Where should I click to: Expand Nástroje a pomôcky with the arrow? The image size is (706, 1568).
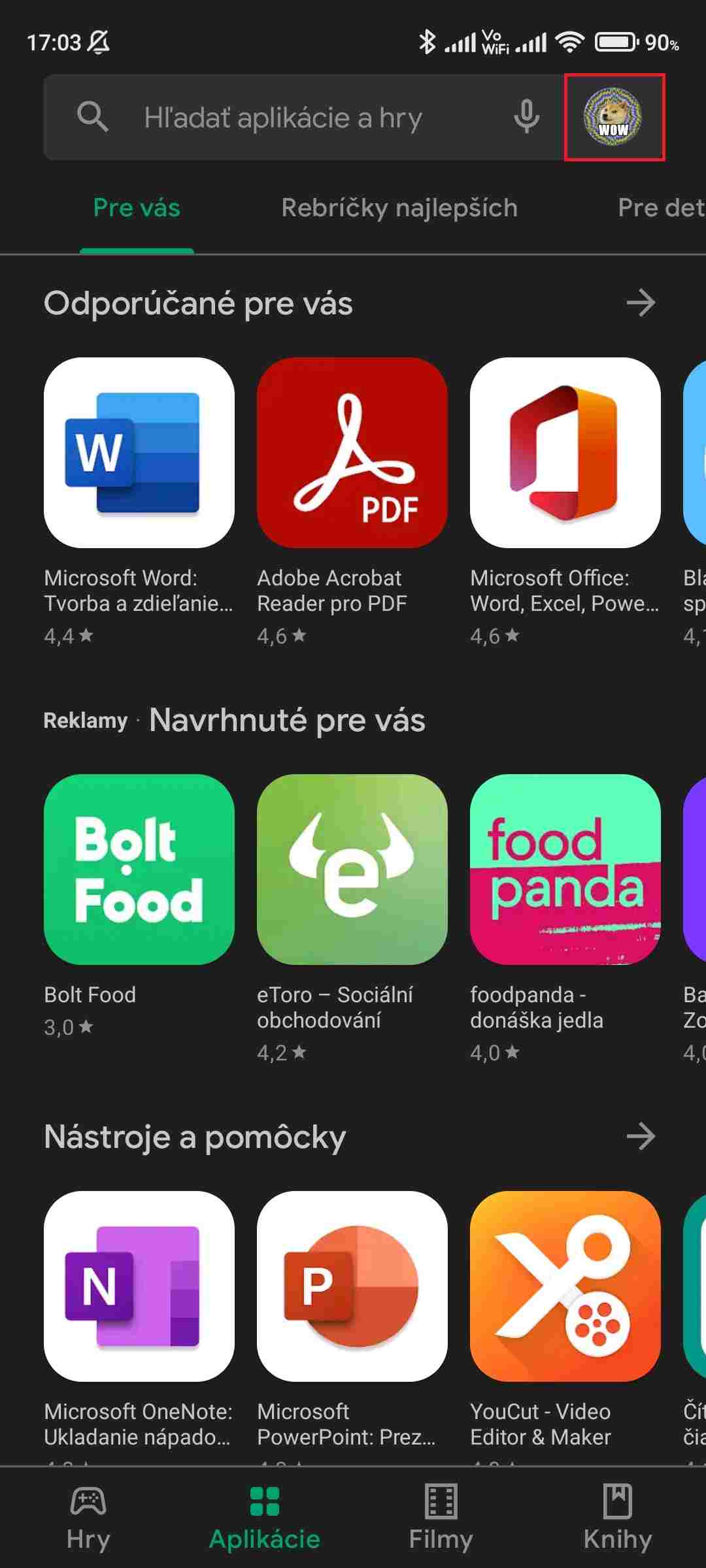pyautogui.click(x=640, y=1137)
